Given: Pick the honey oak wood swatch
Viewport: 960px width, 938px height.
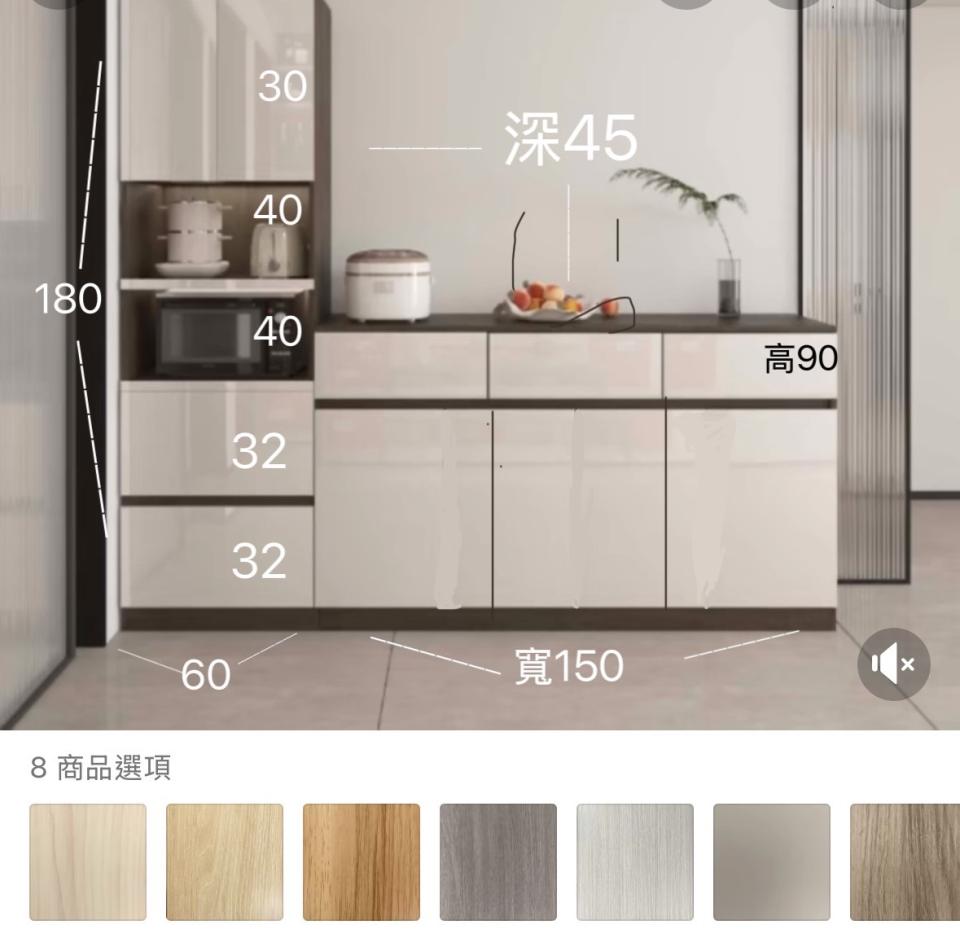Looking at the screenshot, I should [x=361, y=862].
